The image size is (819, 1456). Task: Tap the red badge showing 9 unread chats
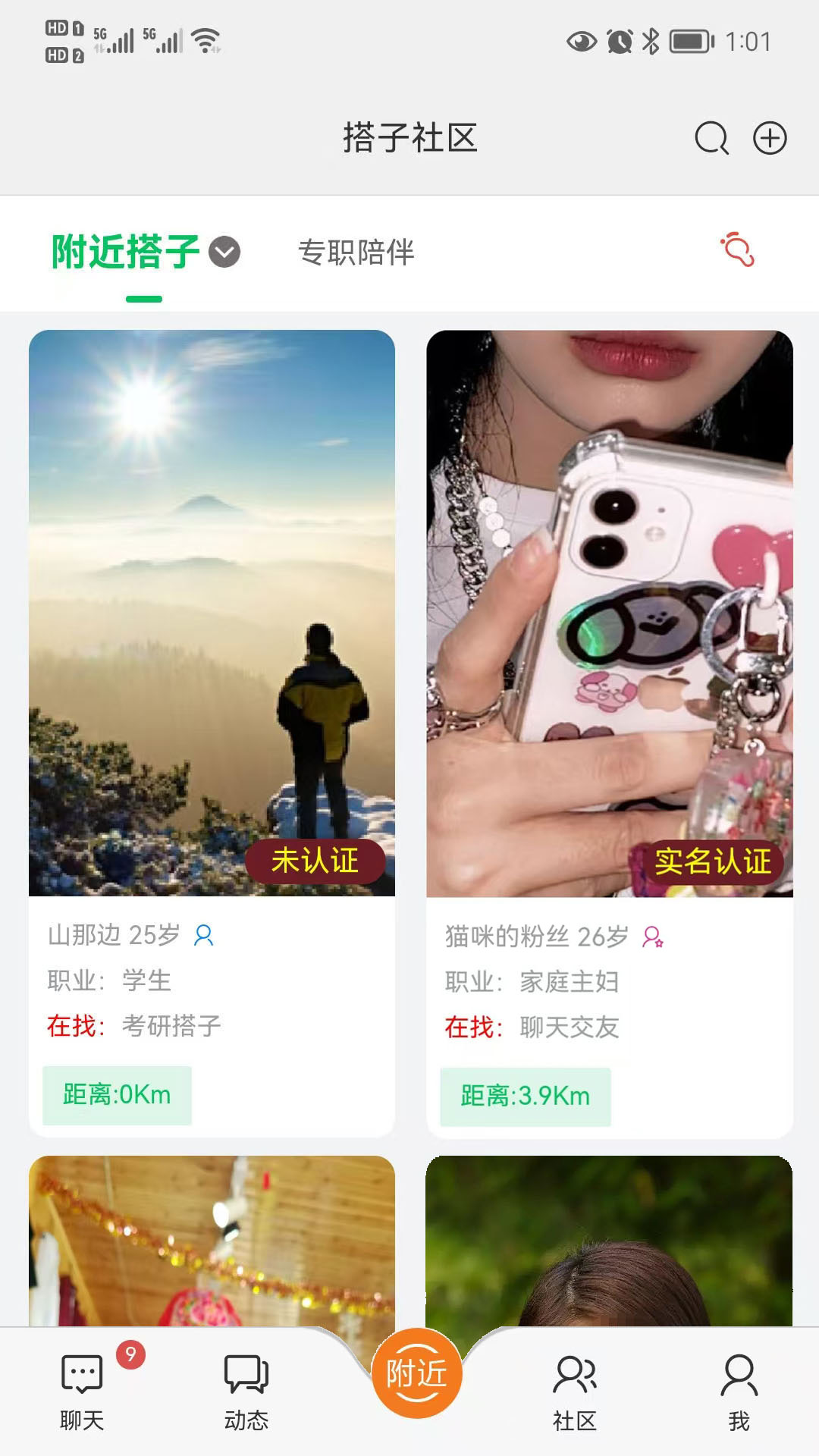127,1352
